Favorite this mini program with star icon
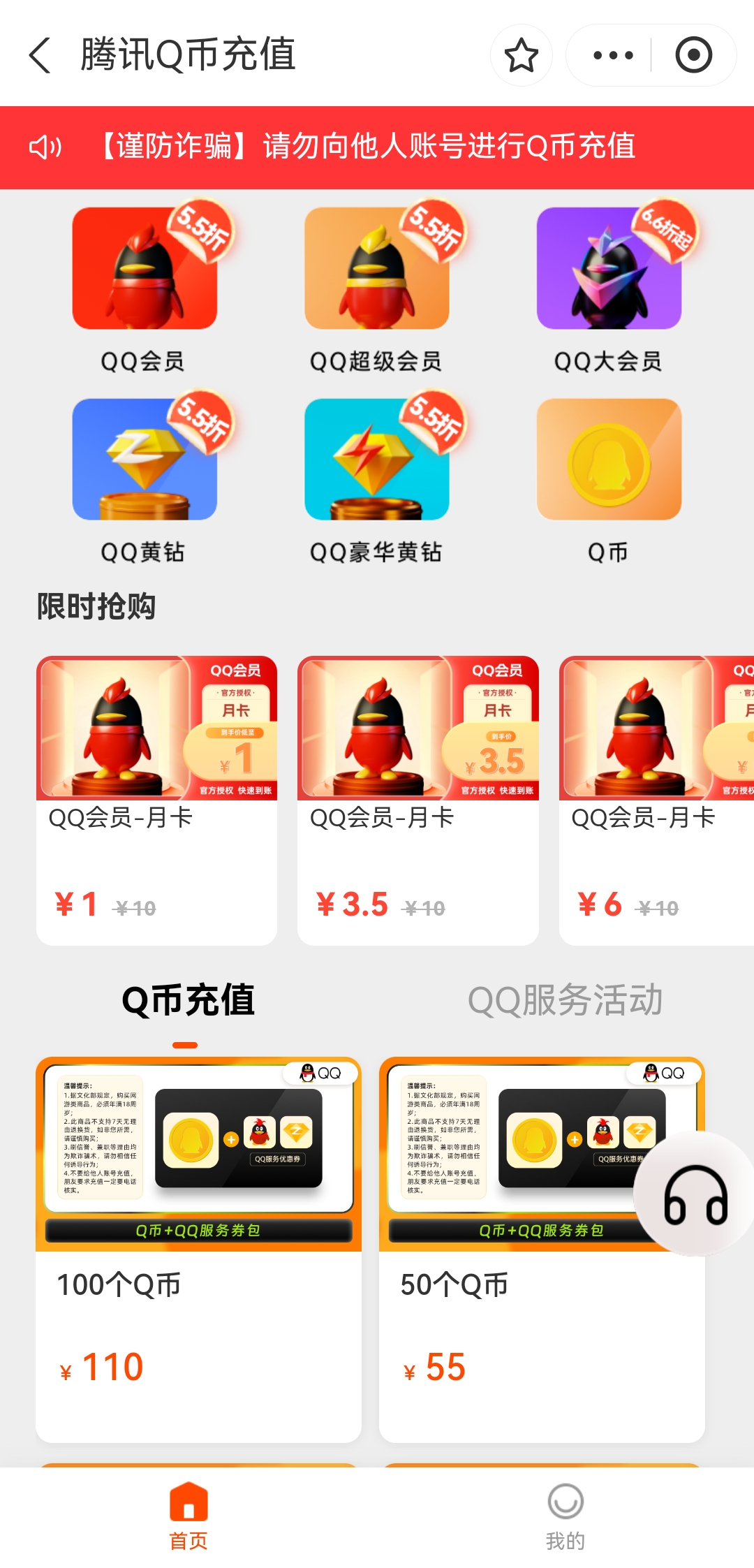Viewport: 754px width, 1568px height. [521, 55]
